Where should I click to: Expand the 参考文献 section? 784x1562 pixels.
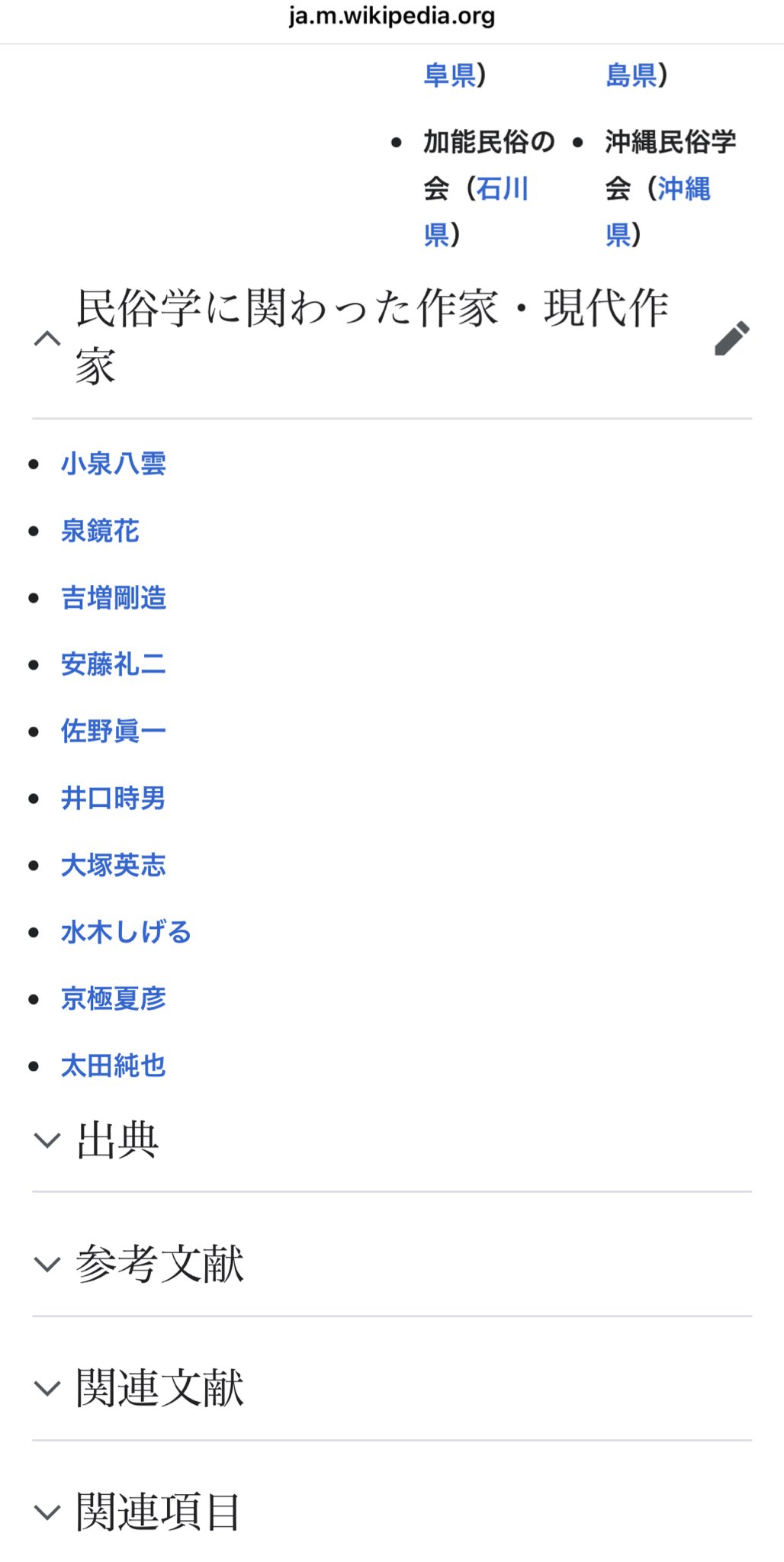tap(391, 1265)
